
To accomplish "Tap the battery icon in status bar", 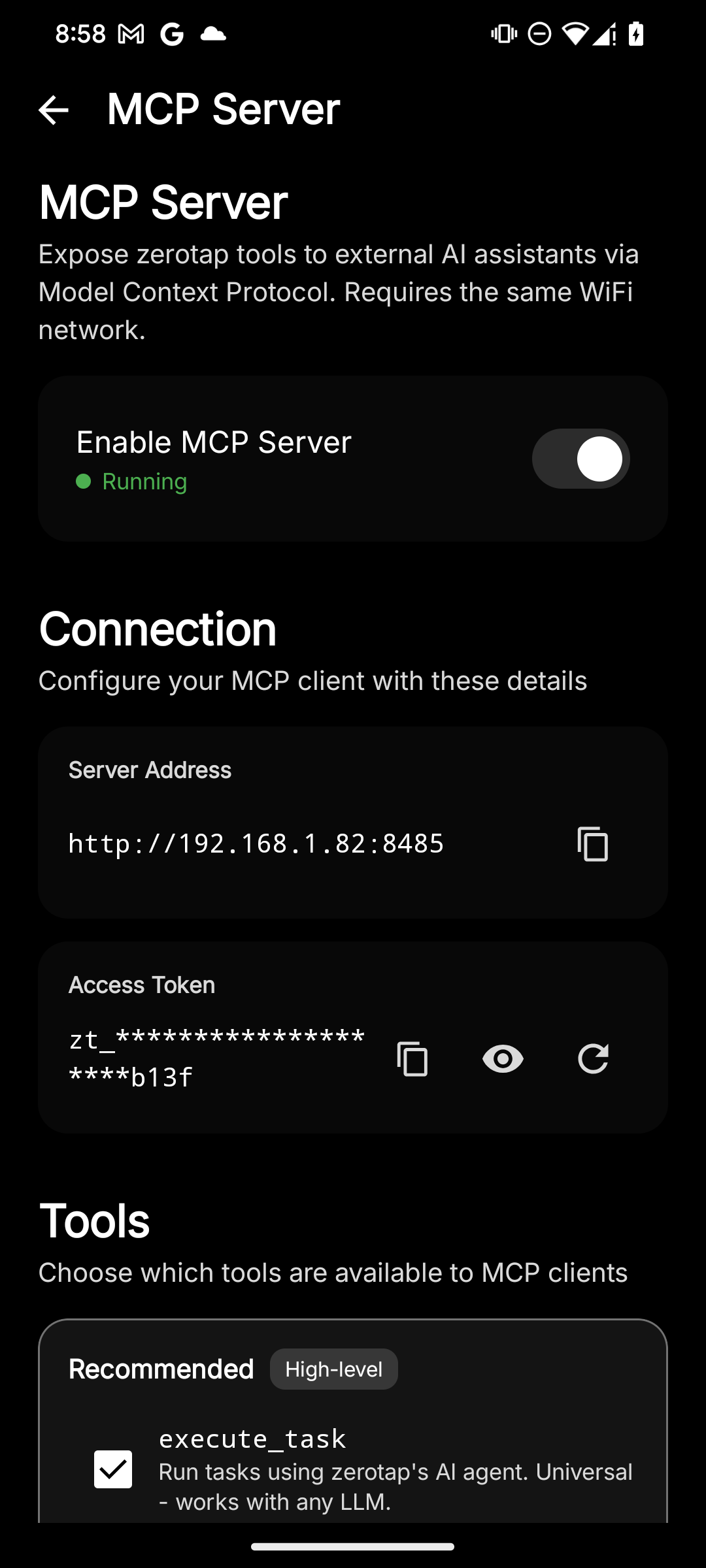I will (635, 34).
